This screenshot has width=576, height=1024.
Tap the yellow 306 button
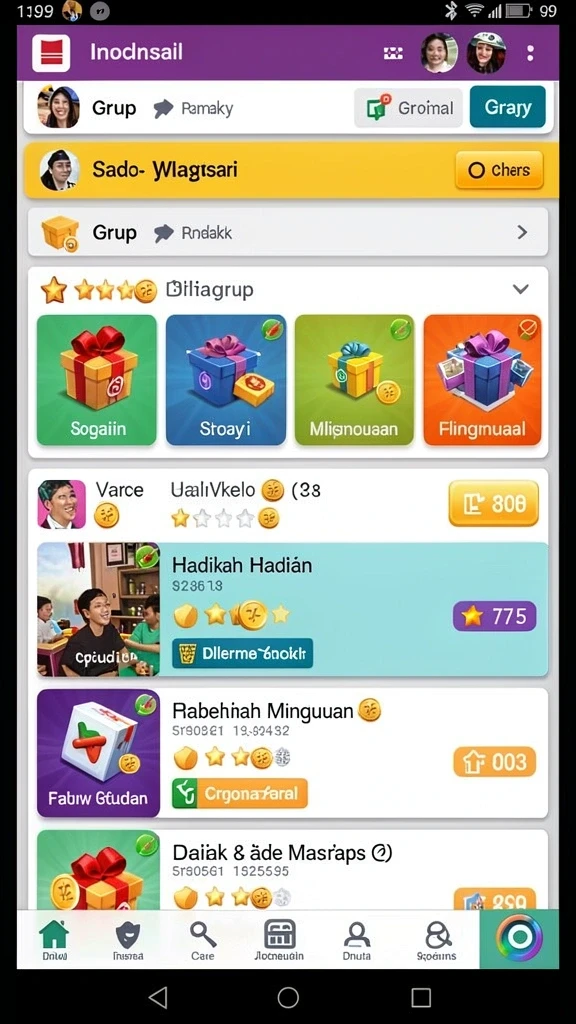(x=494, y=503)
